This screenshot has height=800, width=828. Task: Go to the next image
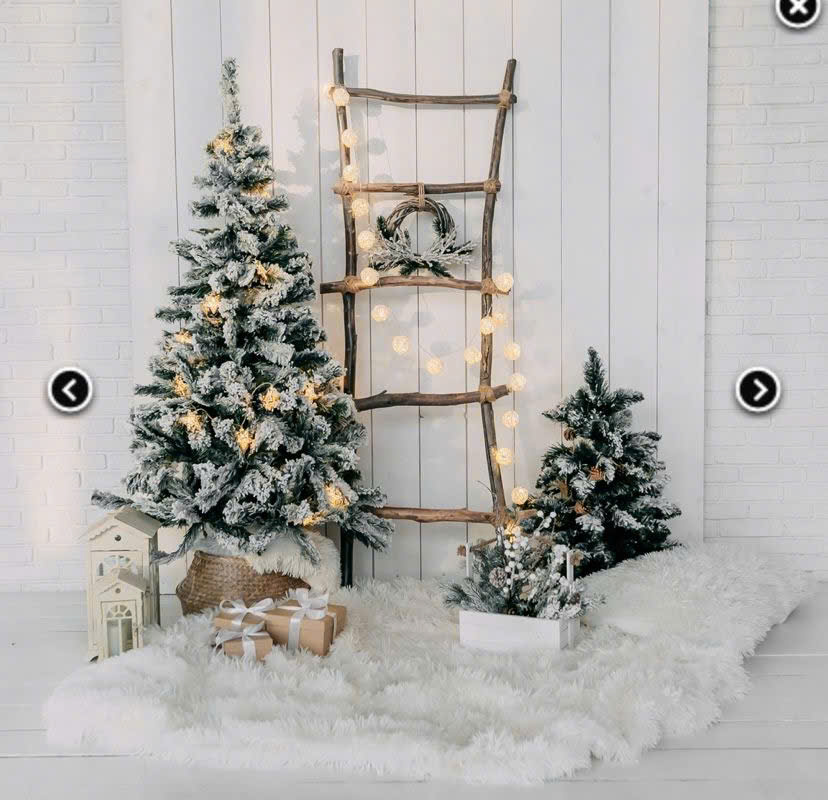point(758,390)
